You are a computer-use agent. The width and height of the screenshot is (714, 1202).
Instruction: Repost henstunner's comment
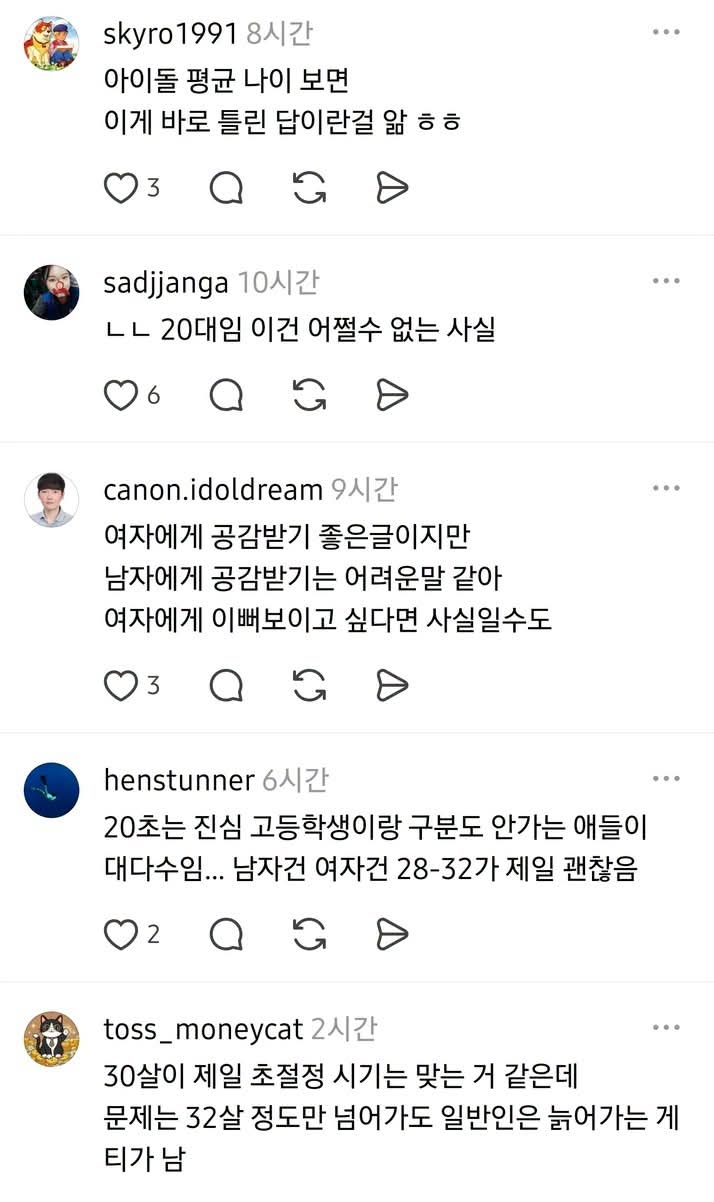309,934
